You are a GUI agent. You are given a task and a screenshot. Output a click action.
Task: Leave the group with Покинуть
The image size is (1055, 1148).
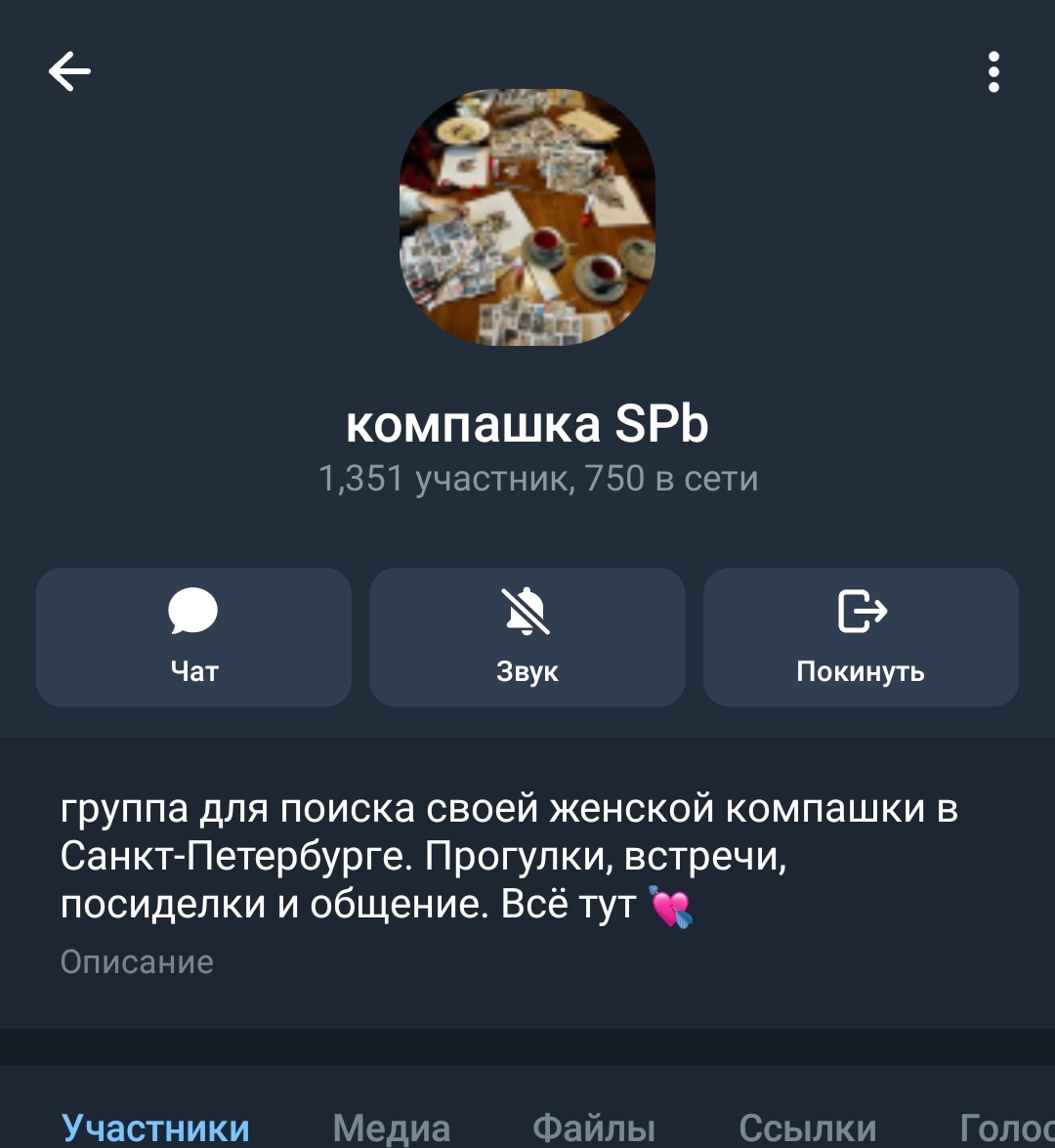[861, 637]
